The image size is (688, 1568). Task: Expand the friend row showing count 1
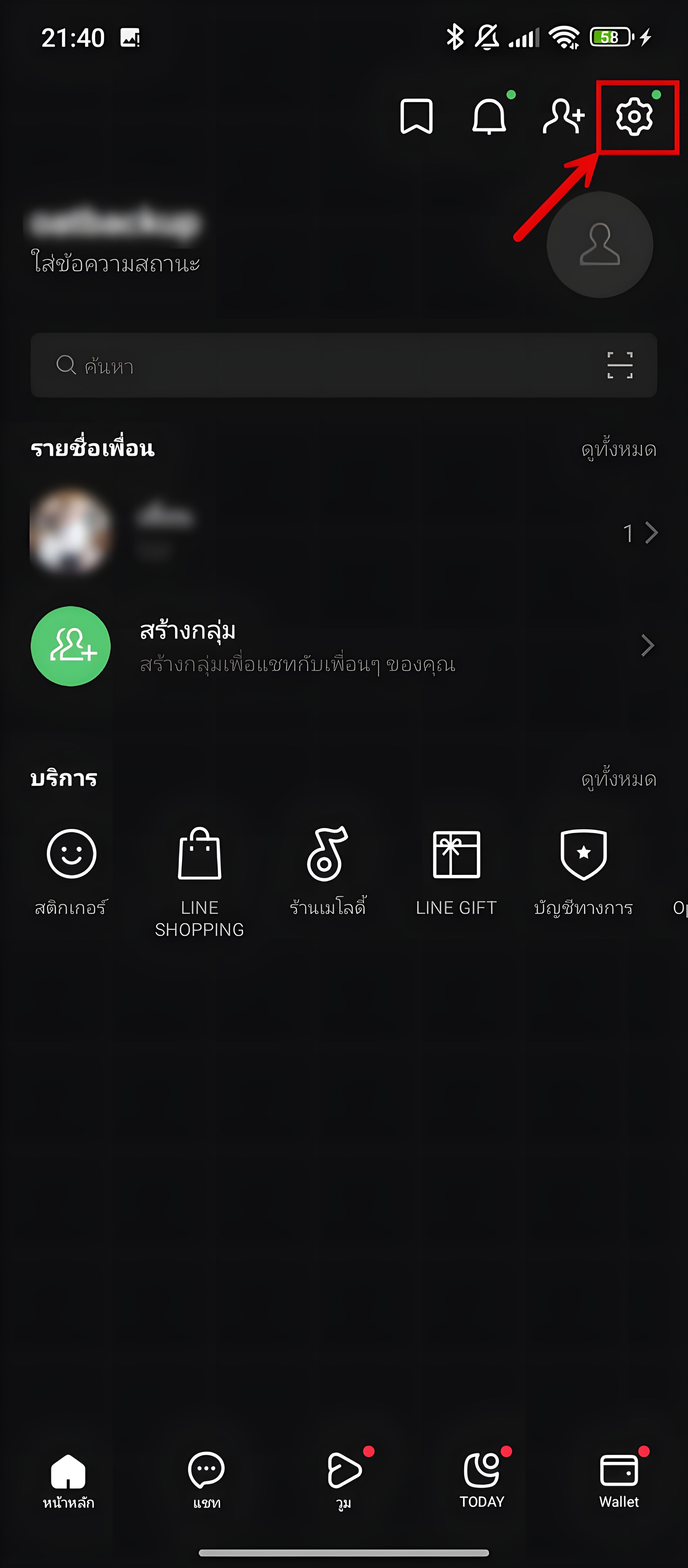(641, 533)
